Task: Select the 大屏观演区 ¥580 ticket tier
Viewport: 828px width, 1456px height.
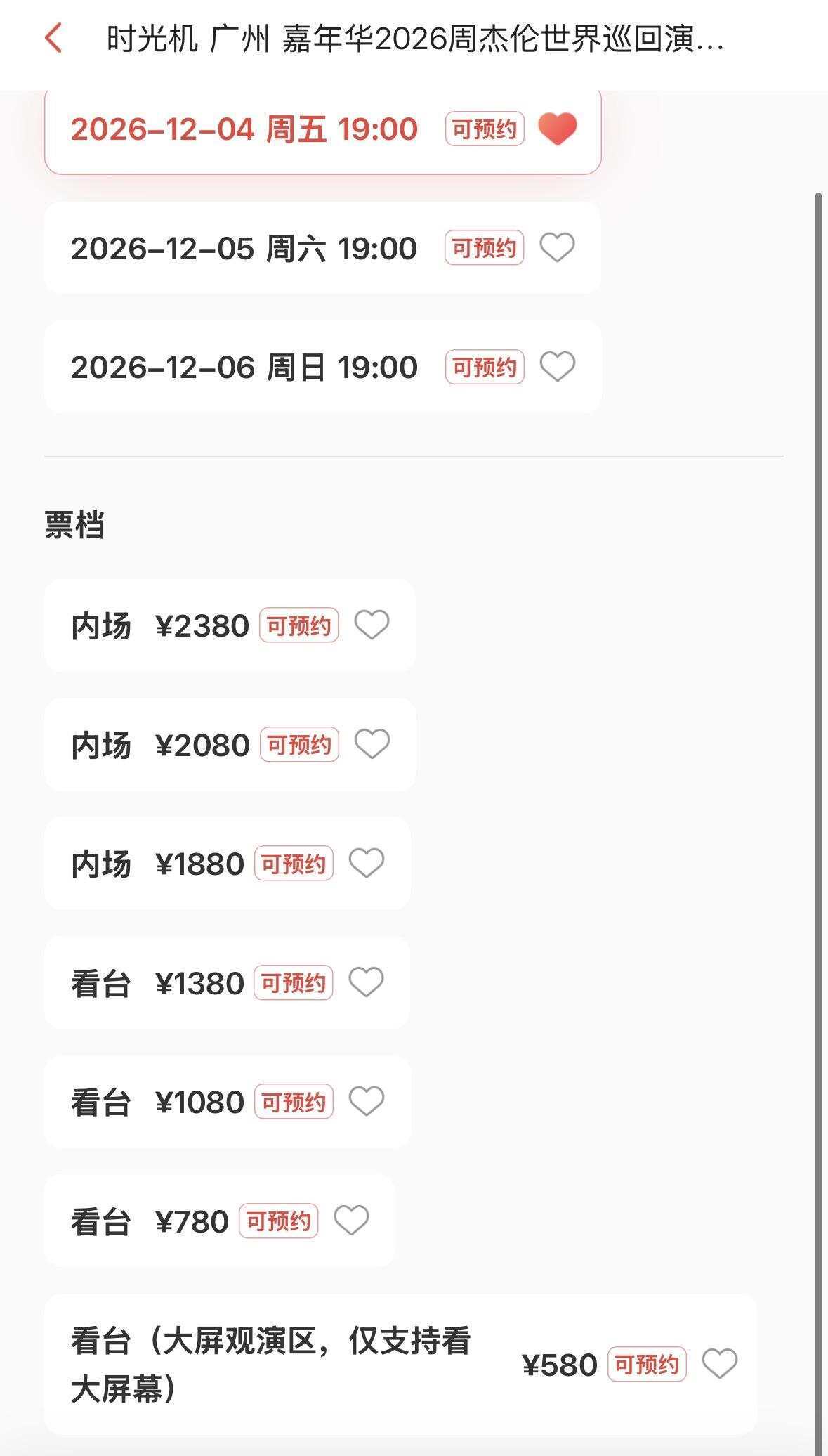Action: [x=400, y=1365]
